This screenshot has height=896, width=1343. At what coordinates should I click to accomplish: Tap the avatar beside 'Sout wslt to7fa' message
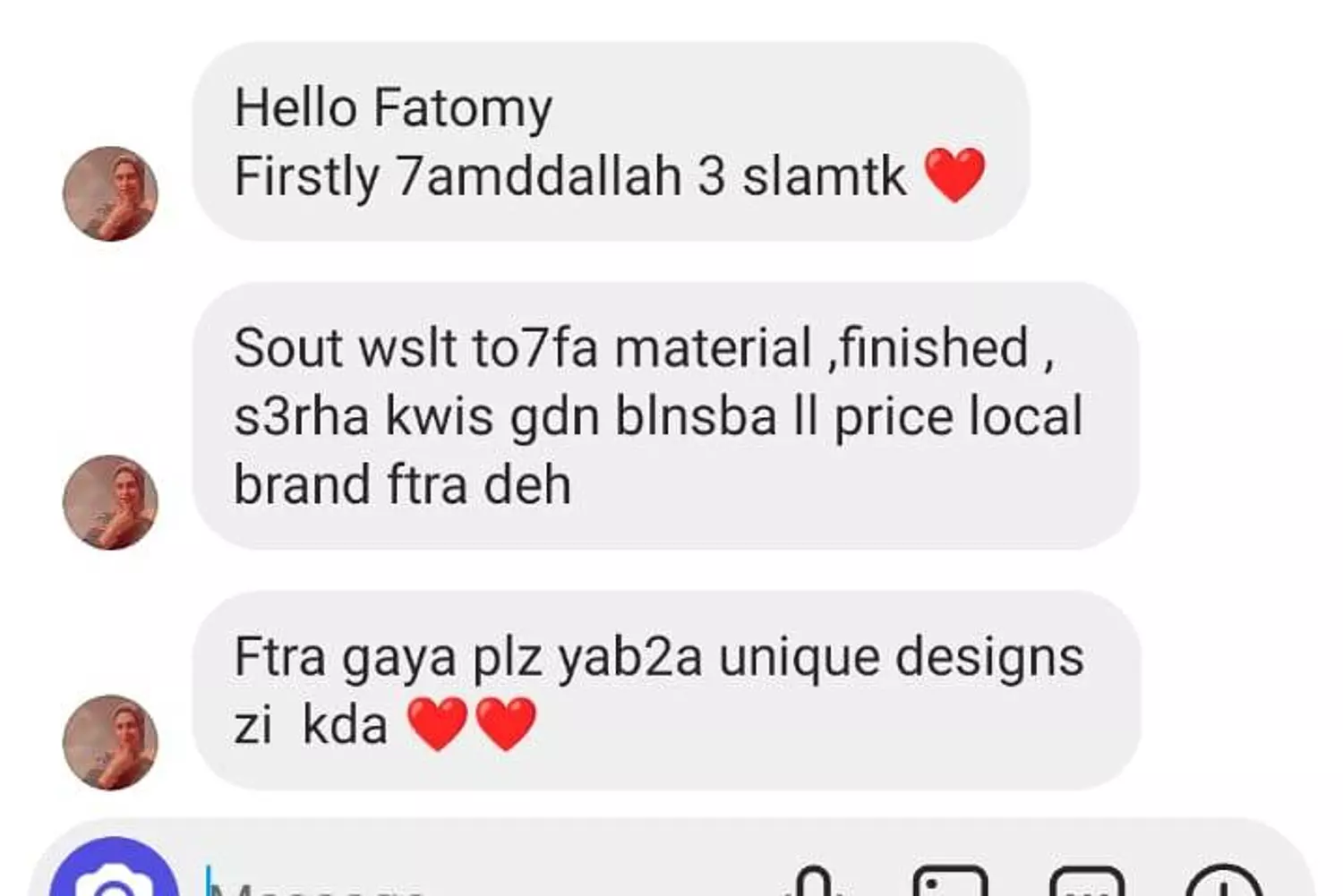pyautogui.click(x=110, y=501)
